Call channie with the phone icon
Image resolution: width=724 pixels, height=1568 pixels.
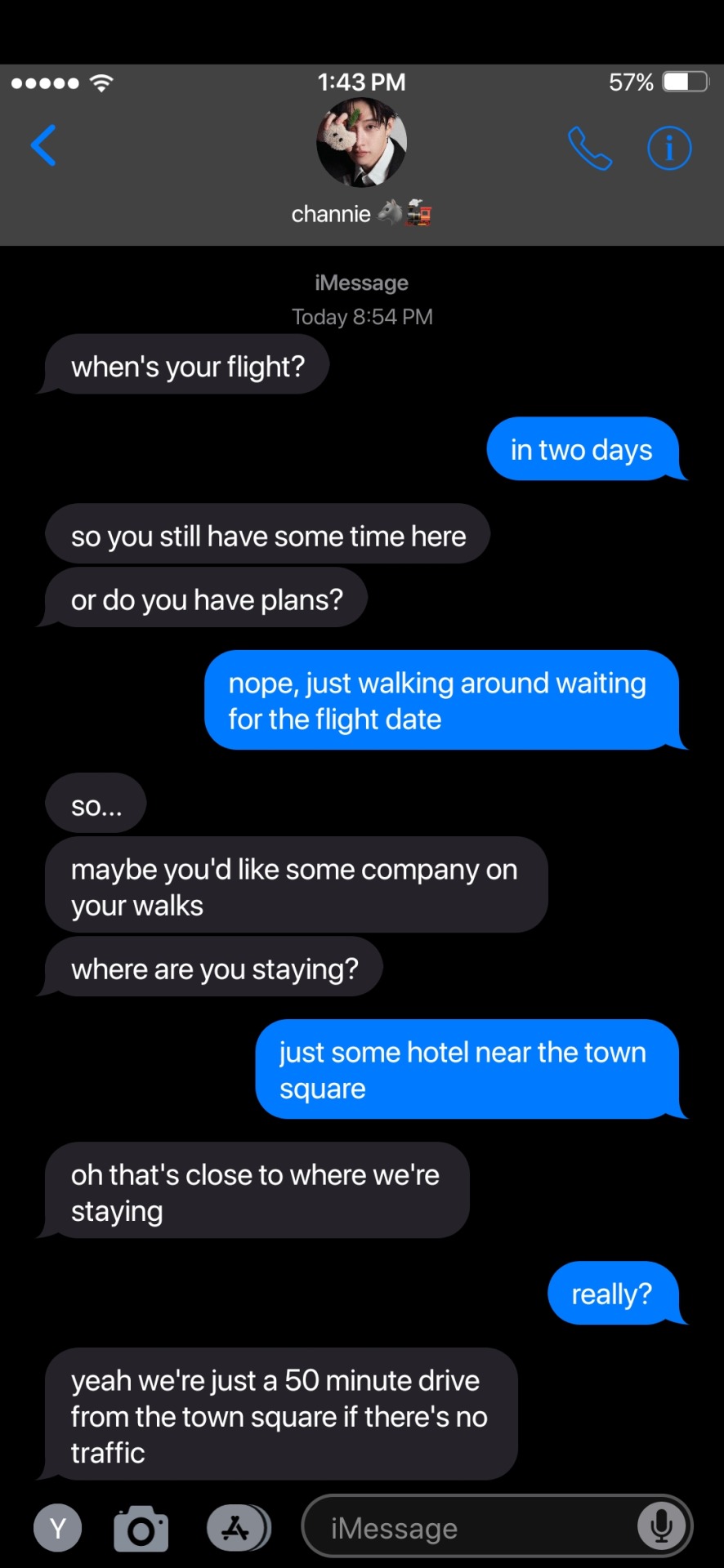(x=589, y=149)
